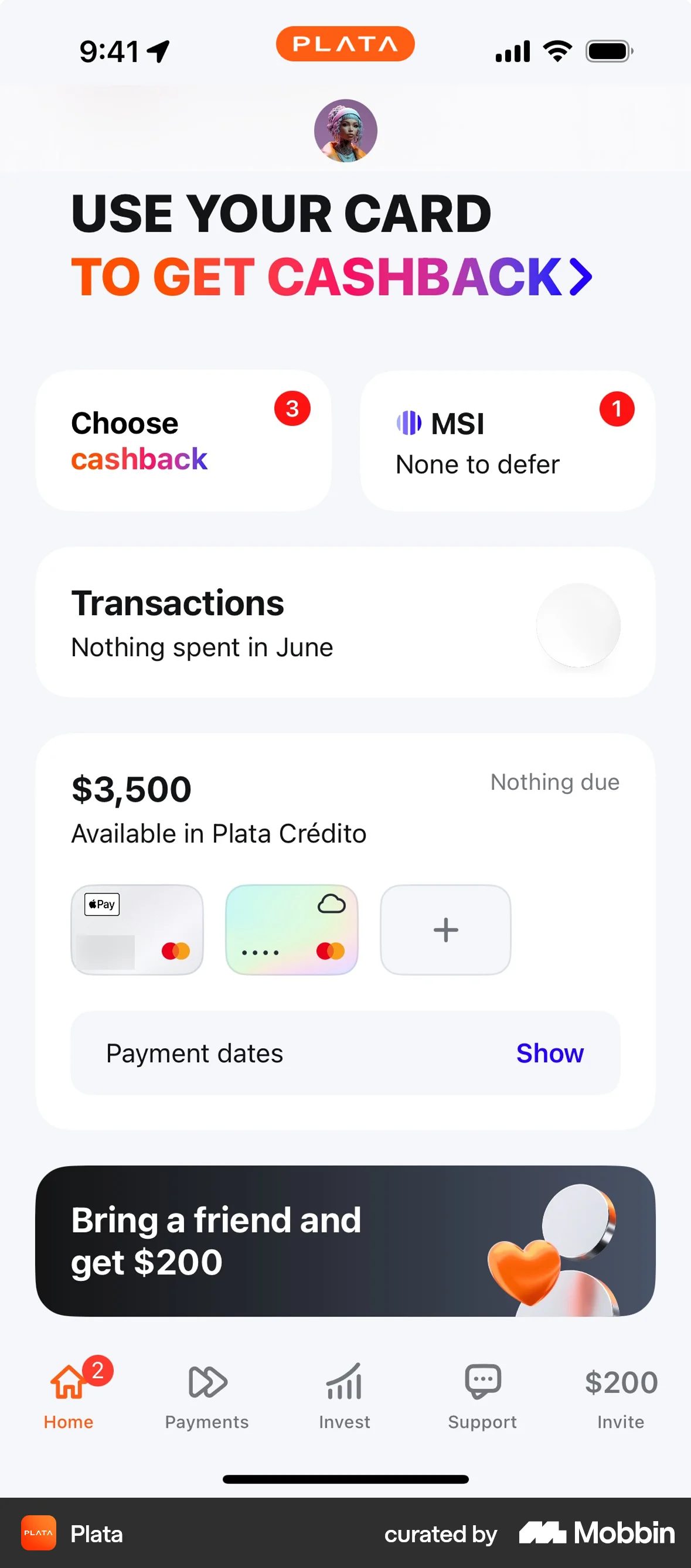Open the Support chat bubble icon

tap(482, 1383)
